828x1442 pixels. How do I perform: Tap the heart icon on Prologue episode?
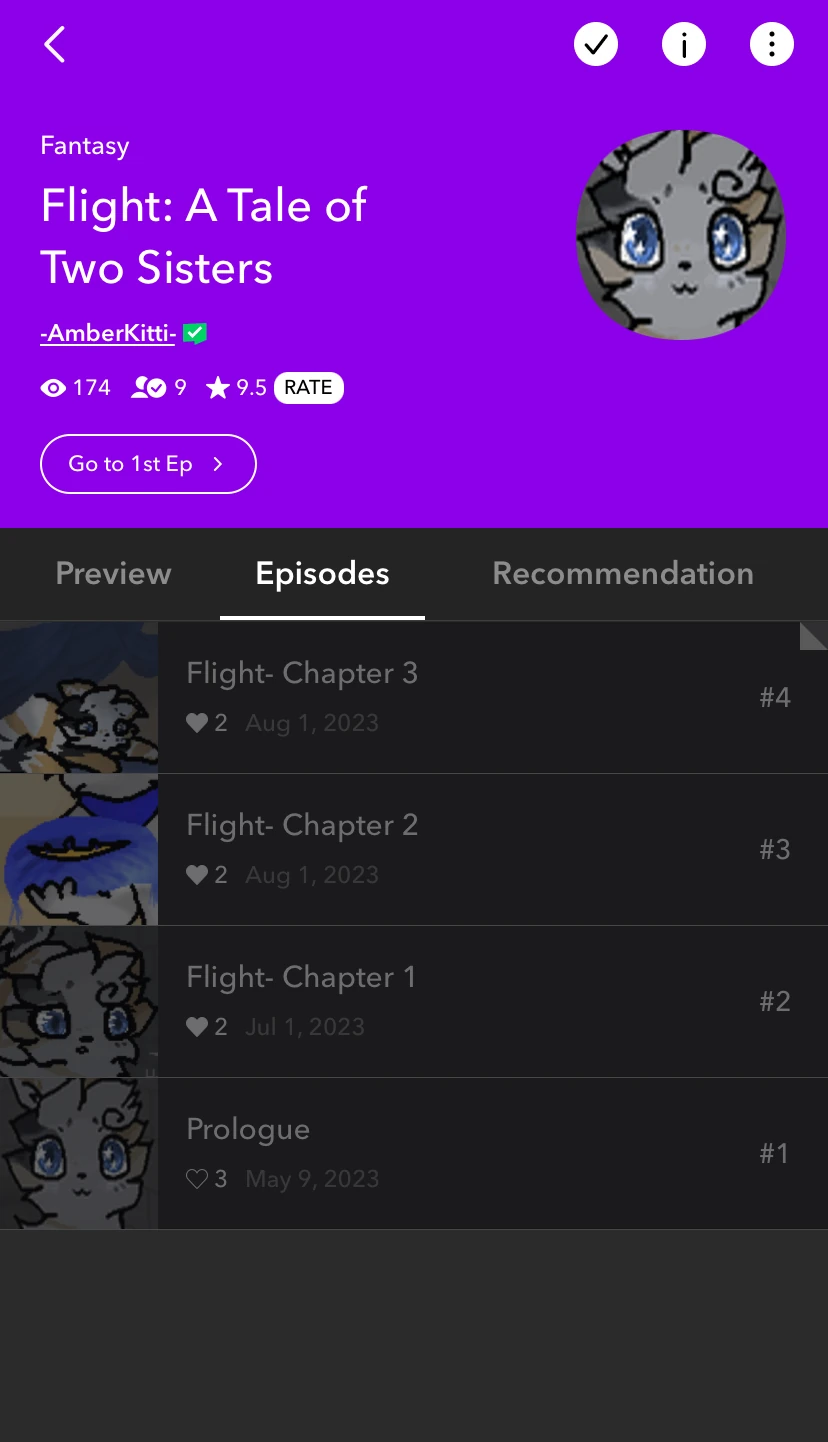pos(196,1179)
